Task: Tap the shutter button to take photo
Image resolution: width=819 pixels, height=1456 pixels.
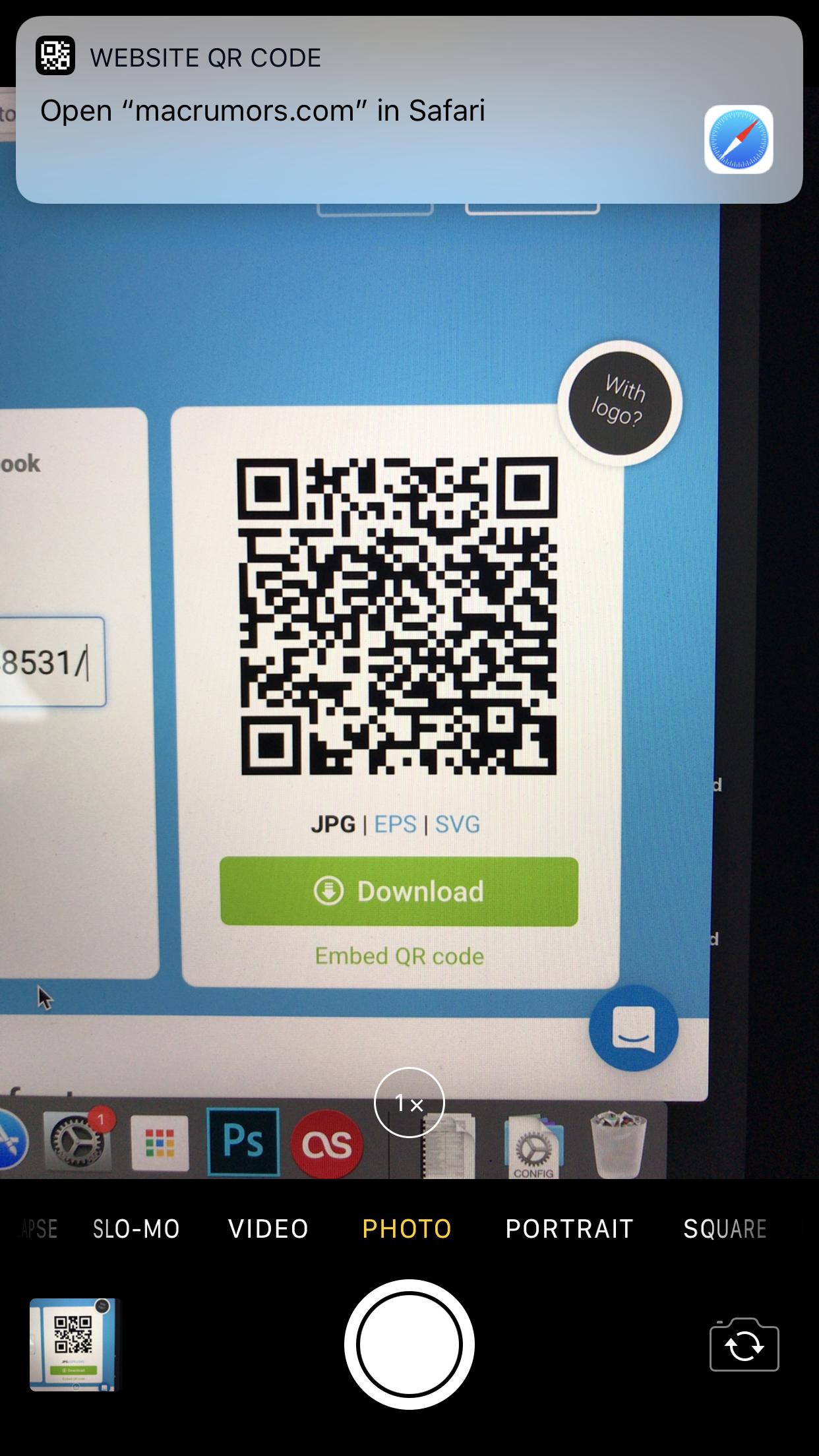Action: pyautogui.click(x=409, y=1344)
